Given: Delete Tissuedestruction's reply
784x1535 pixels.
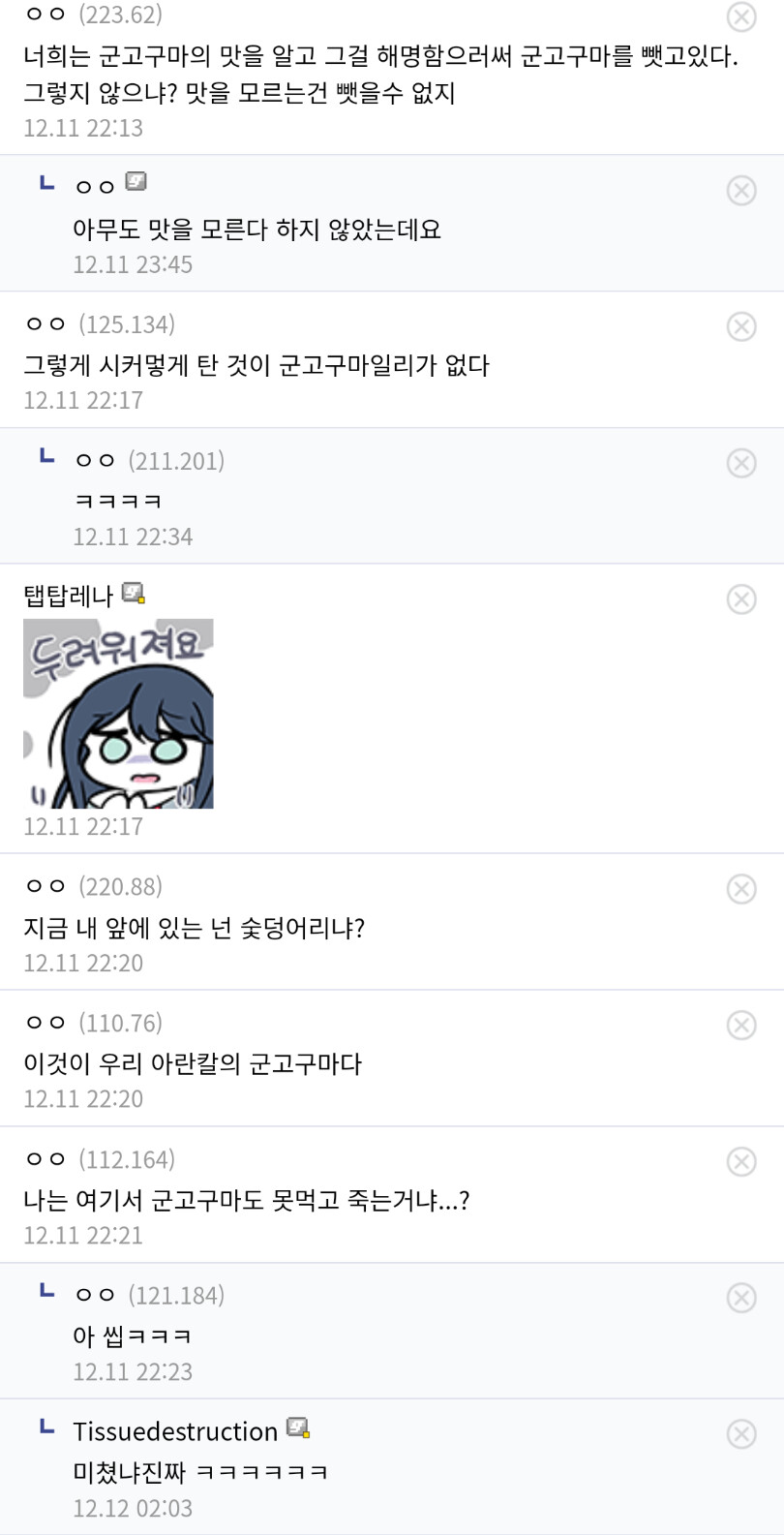Looking at the screenshot, I should (x=741, y=1434).
